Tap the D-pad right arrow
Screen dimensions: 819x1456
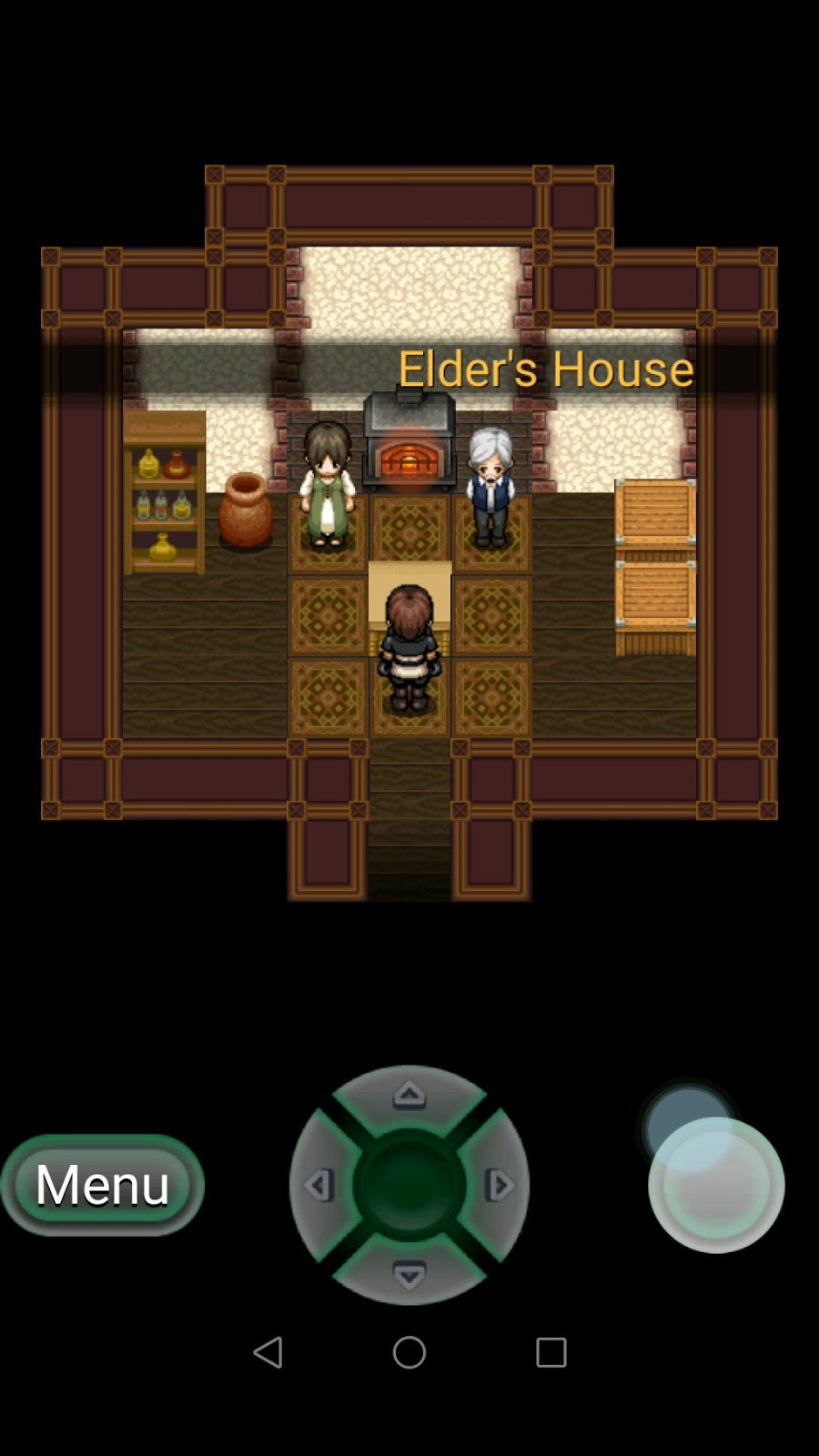point(499,1185)
